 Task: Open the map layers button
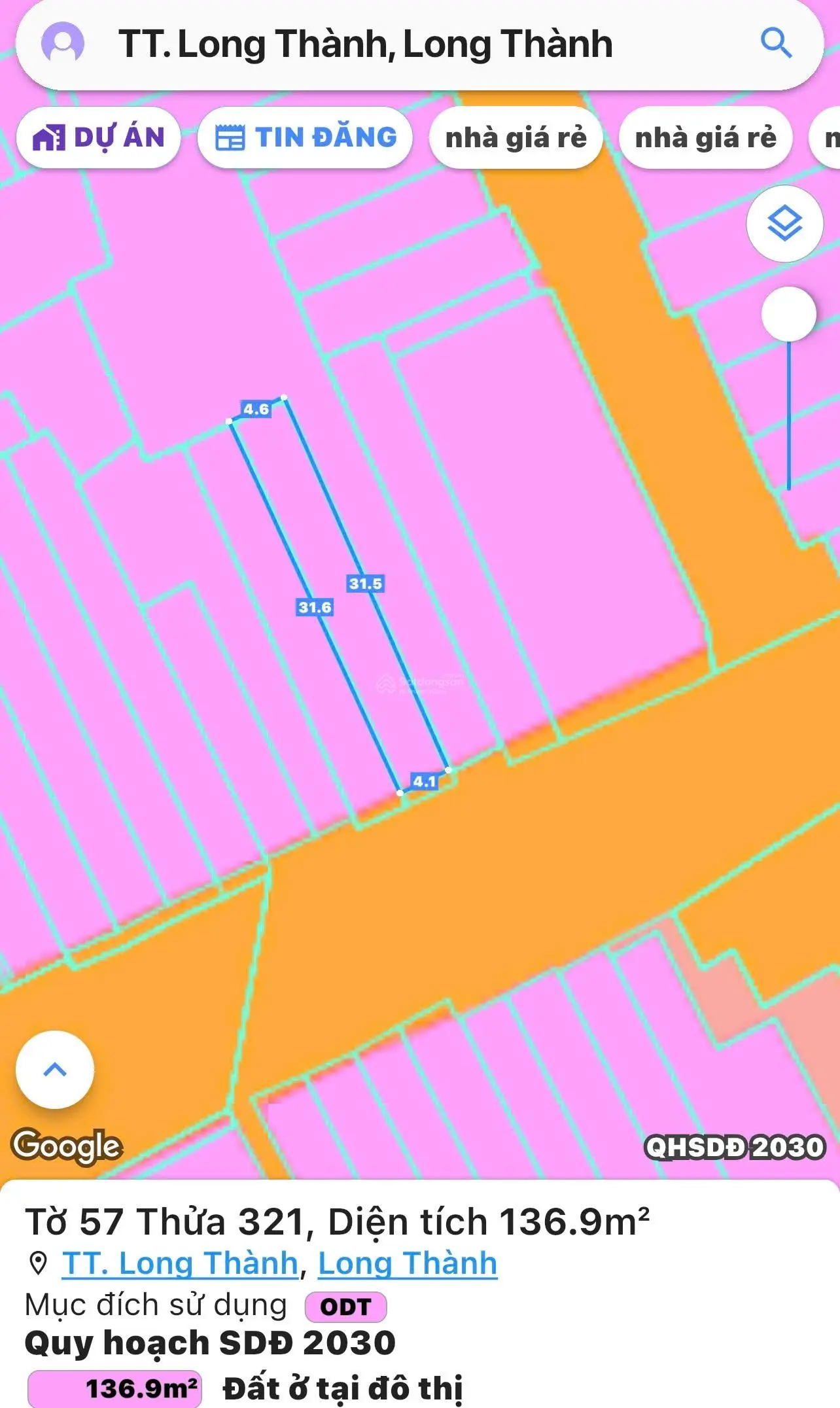[x=784, y=224]
